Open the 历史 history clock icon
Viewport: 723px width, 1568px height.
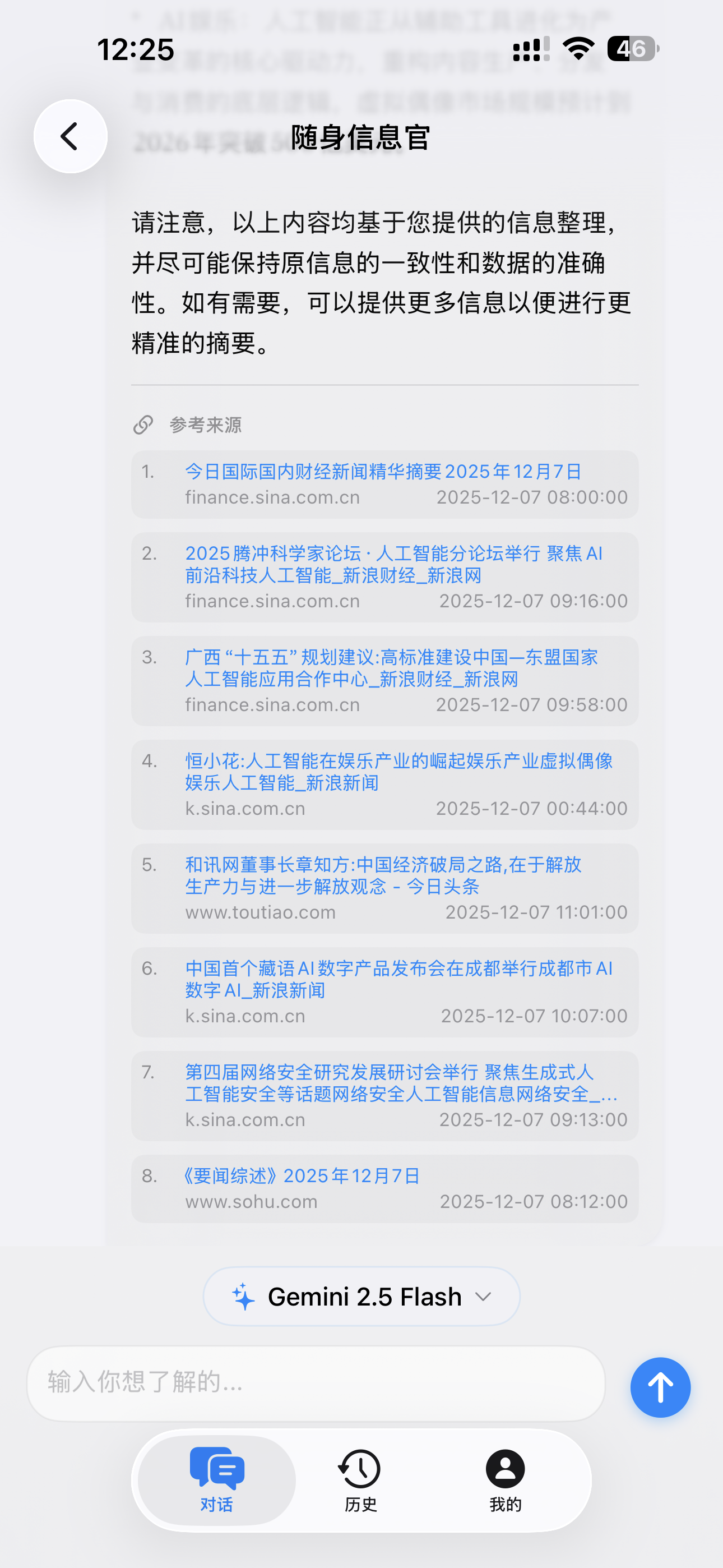(359, 1468)
